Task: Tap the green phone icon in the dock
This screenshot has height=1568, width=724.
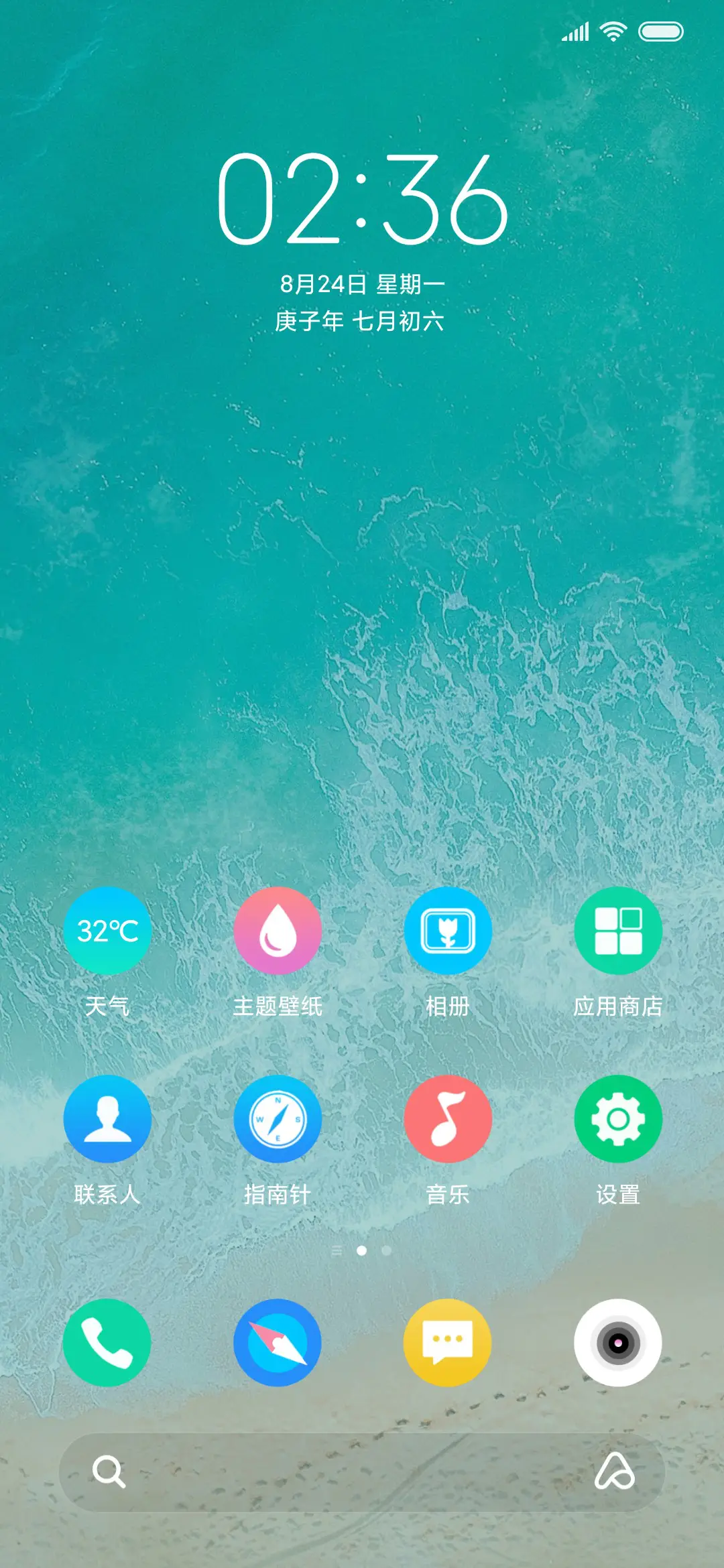Action: (x=107, y=1343)
